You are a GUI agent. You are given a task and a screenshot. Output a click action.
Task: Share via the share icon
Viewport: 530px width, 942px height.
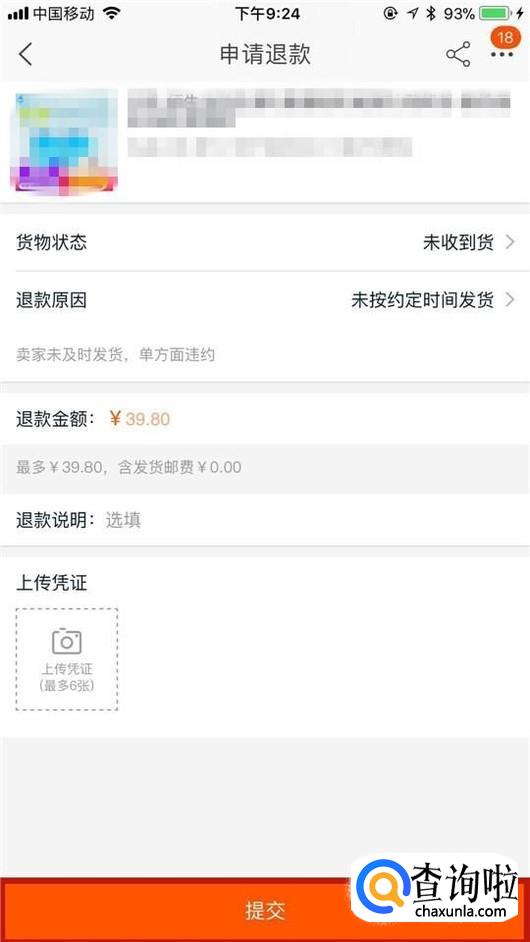458,55
